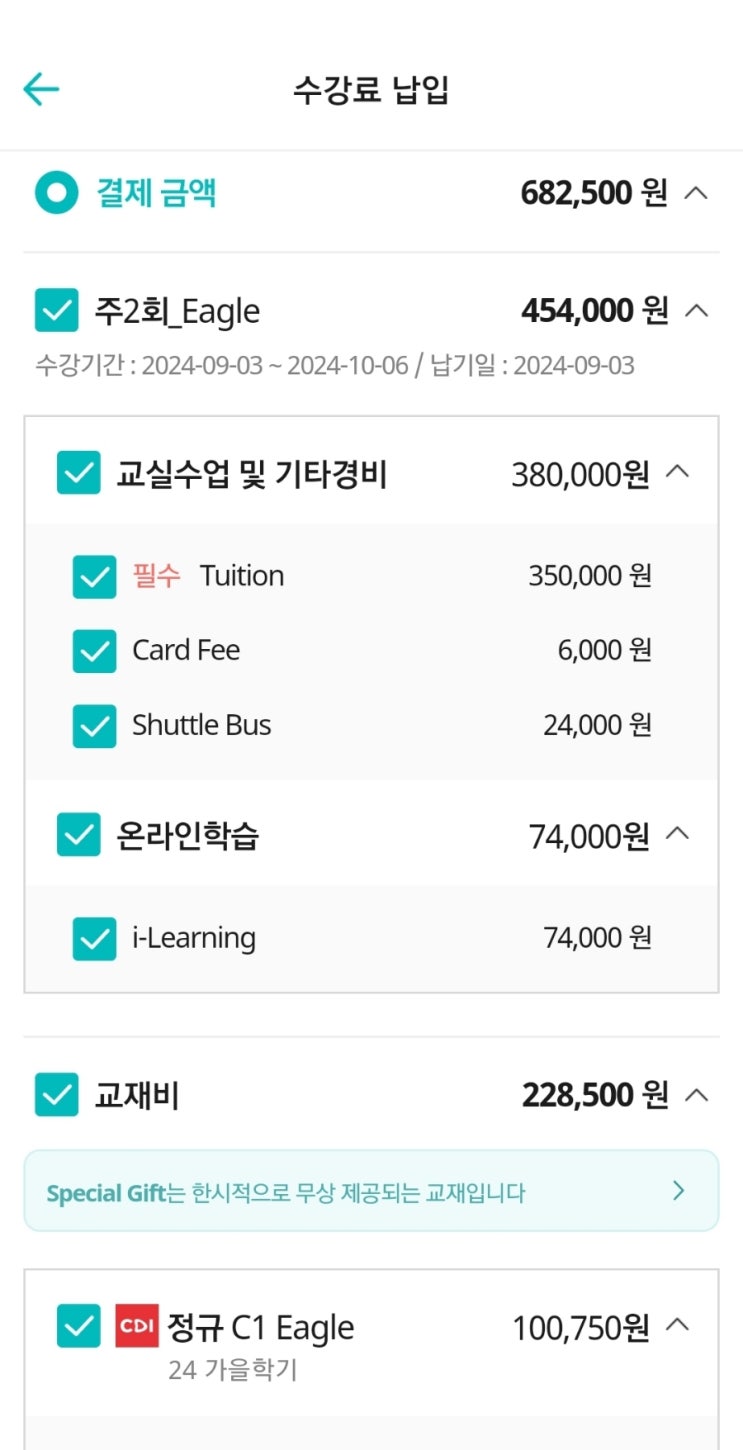Deselect the Shuttle Bus fee

point(95,726)
